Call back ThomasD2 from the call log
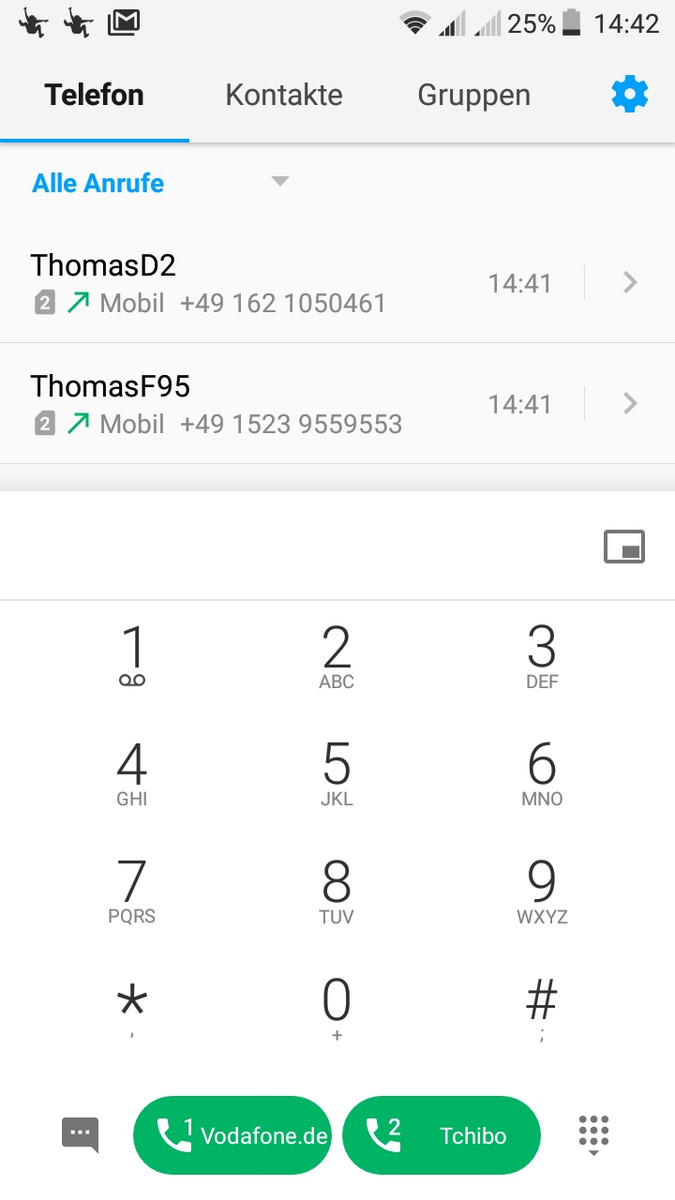This screenshot has height=1200, width=675. pyautogui.click(x=250, y=283)
